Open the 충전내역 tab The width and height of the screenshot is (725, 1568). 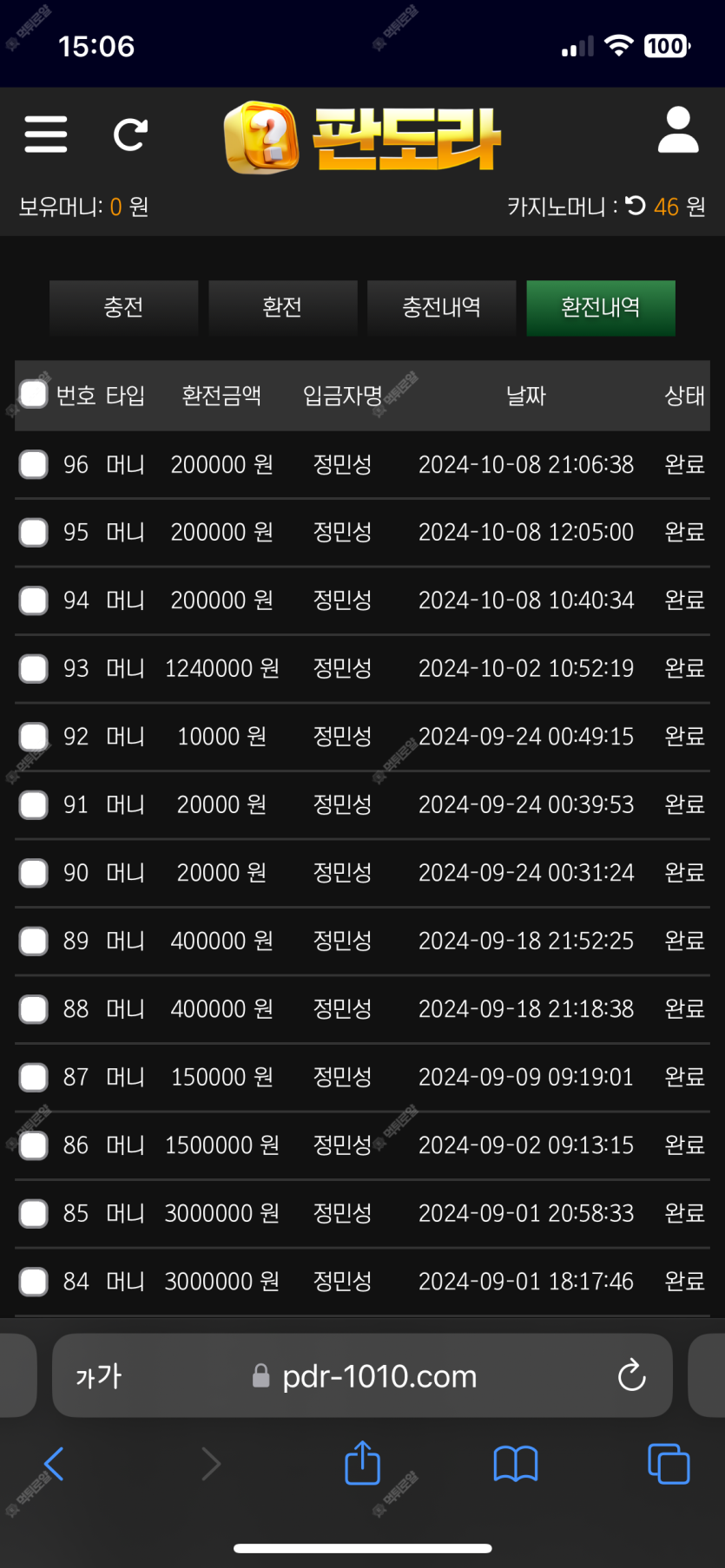pos(441,307)
